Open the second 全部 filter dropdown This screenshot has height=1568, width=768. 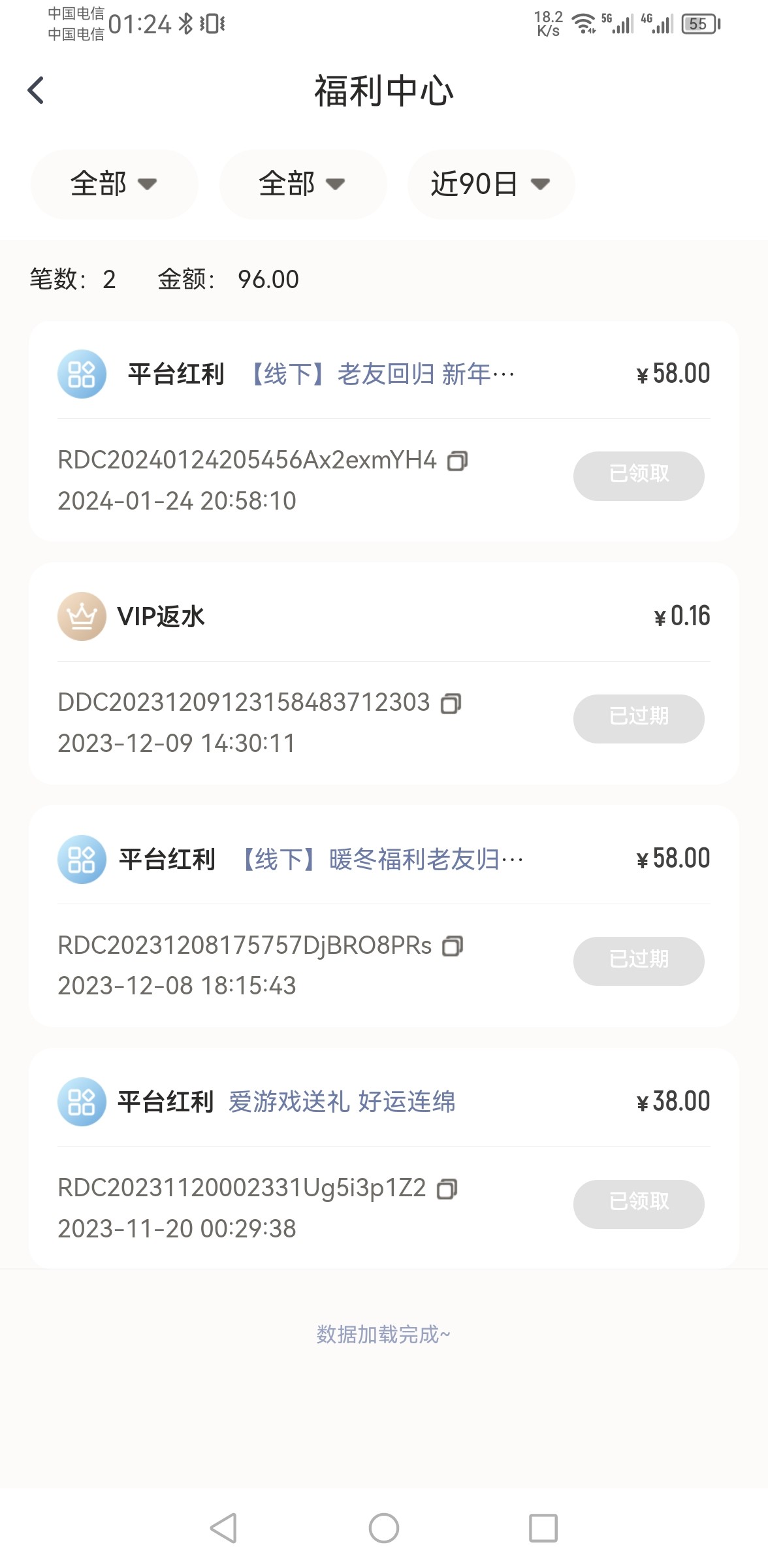point(304,184)
